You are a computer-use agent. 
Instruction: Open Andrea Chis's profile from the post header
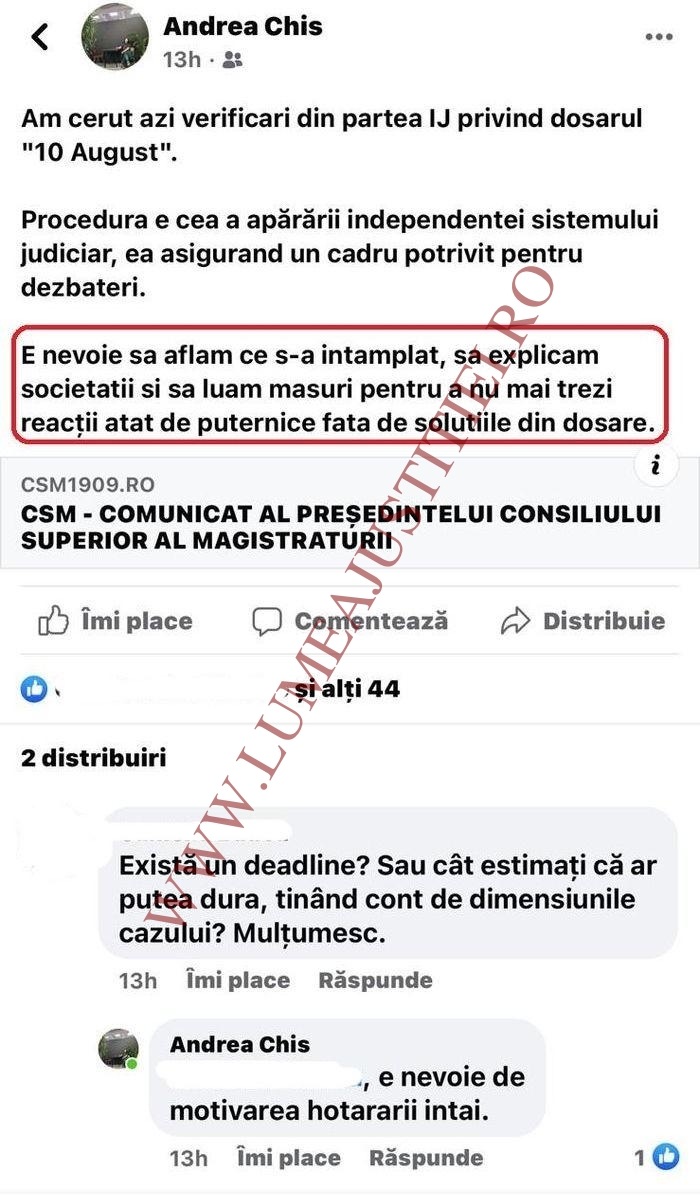(x=242, y=26)
